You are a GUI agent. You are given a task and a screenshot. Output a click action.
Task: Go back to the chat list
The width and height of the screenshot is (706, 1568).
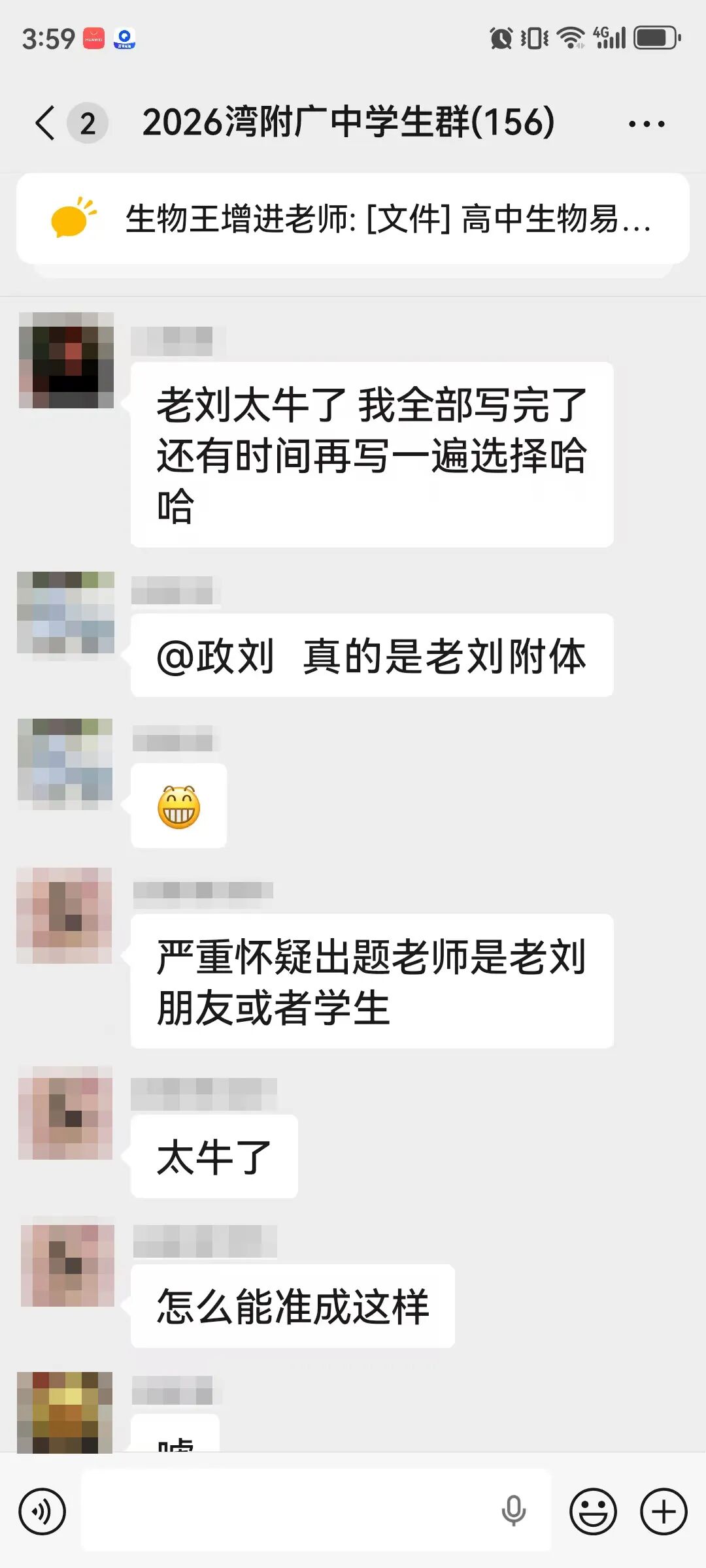coord(45,123)
